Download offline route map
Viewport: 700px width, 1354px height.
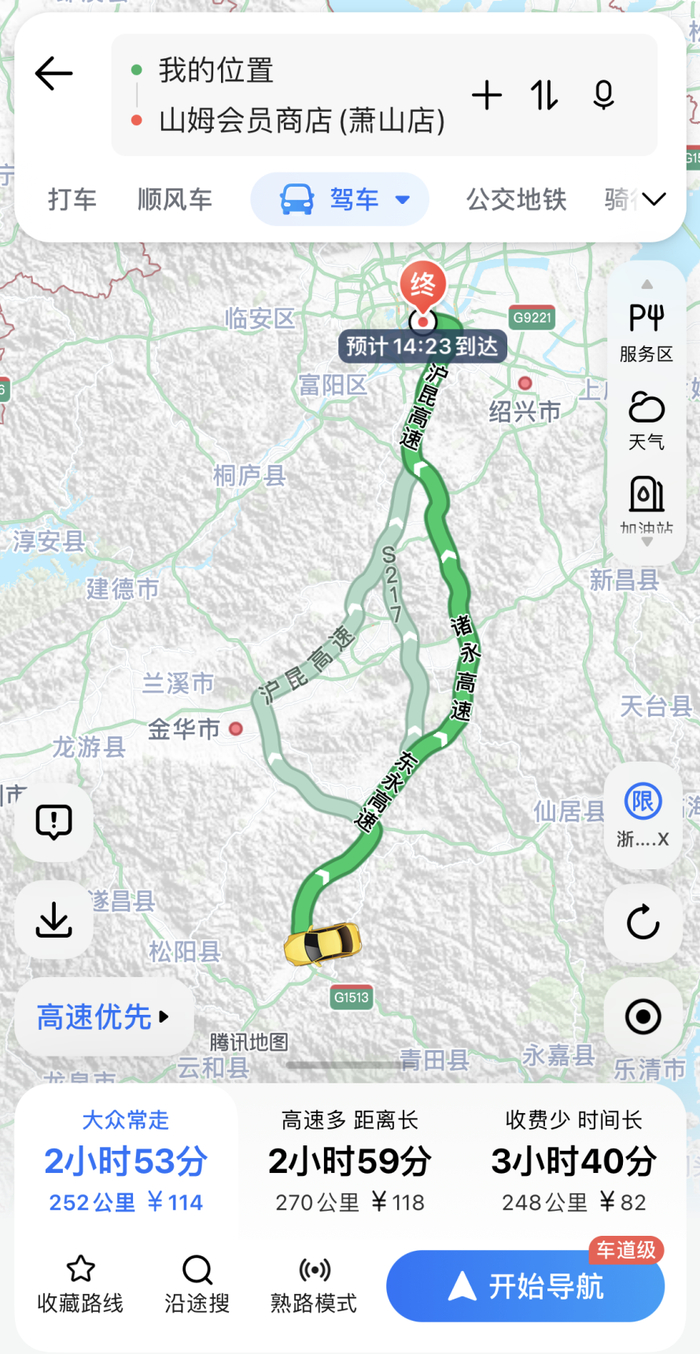[x=53, y=921]
